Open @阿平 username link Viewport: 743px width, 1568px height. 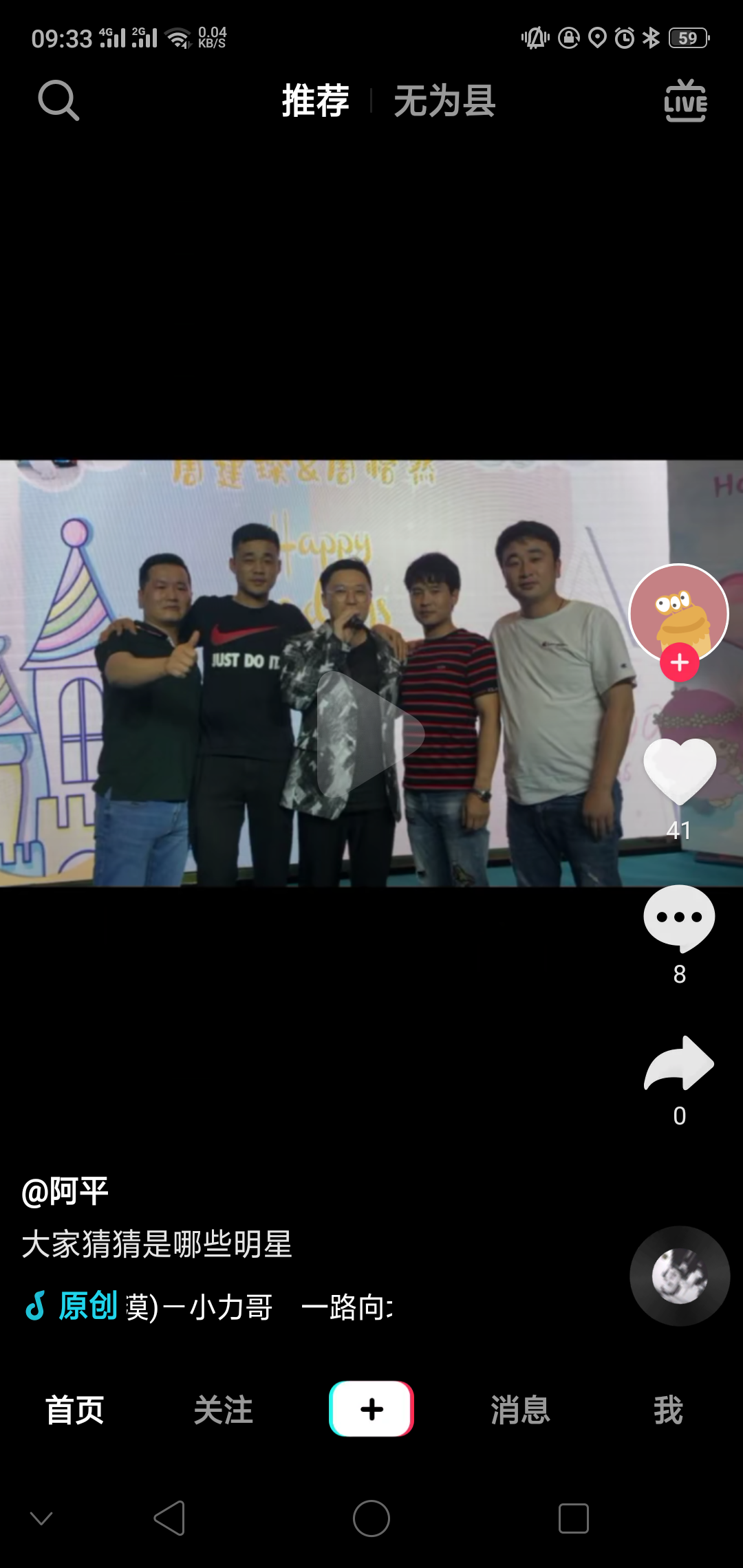click(65, 1191)
